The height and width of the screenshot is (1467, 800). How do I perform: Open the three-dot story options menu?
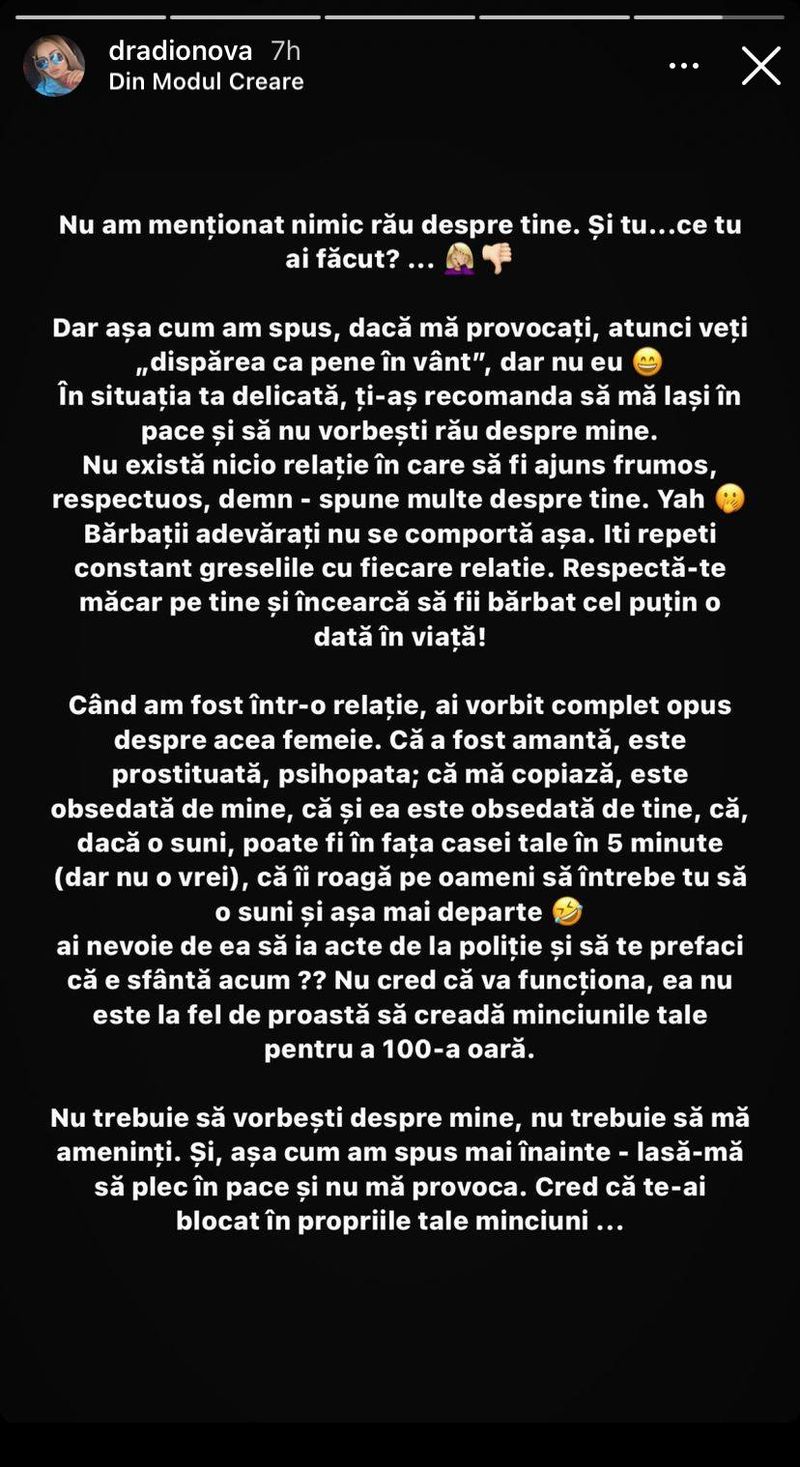point(684,66)
